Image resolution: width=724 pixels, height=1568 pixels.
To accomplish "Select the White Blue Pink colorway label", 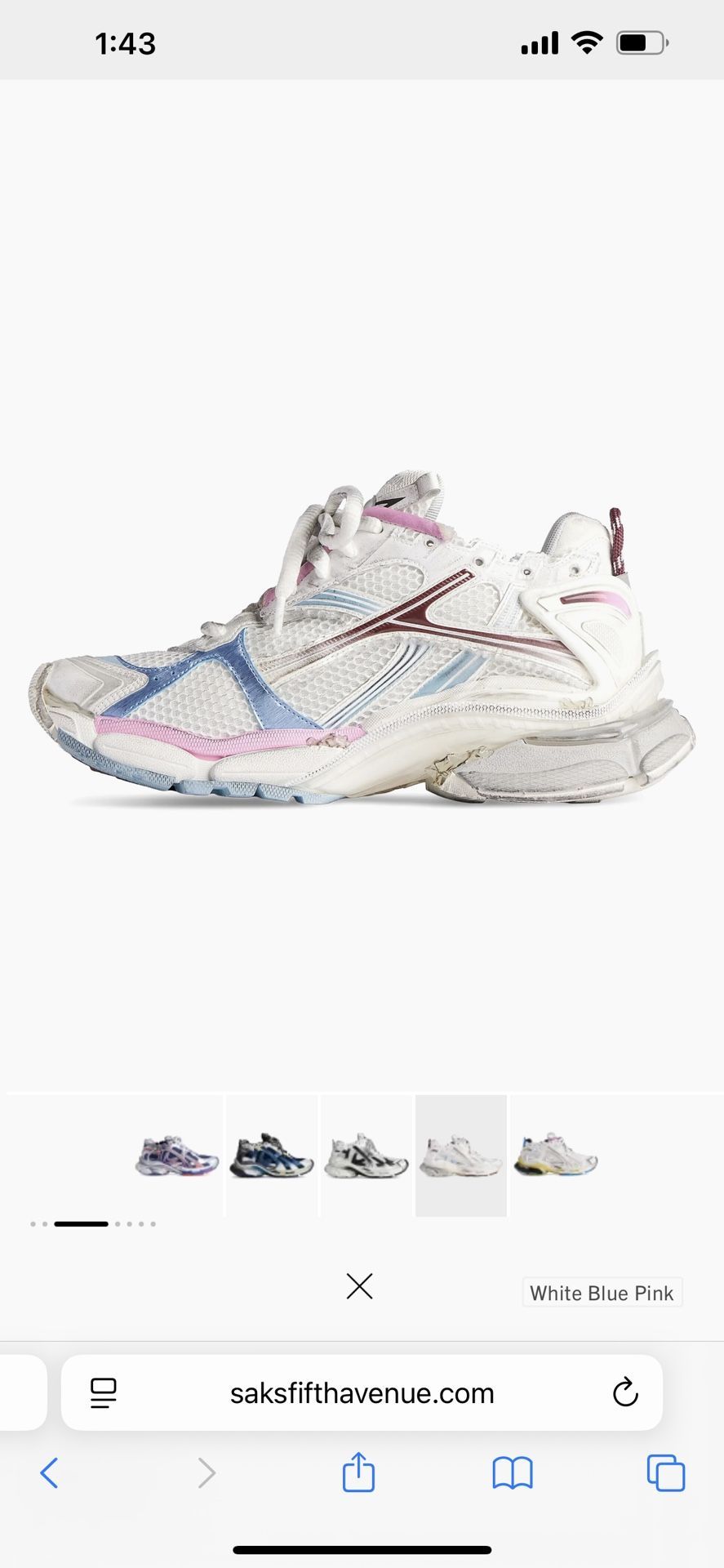I will [x=602, y=1293].
